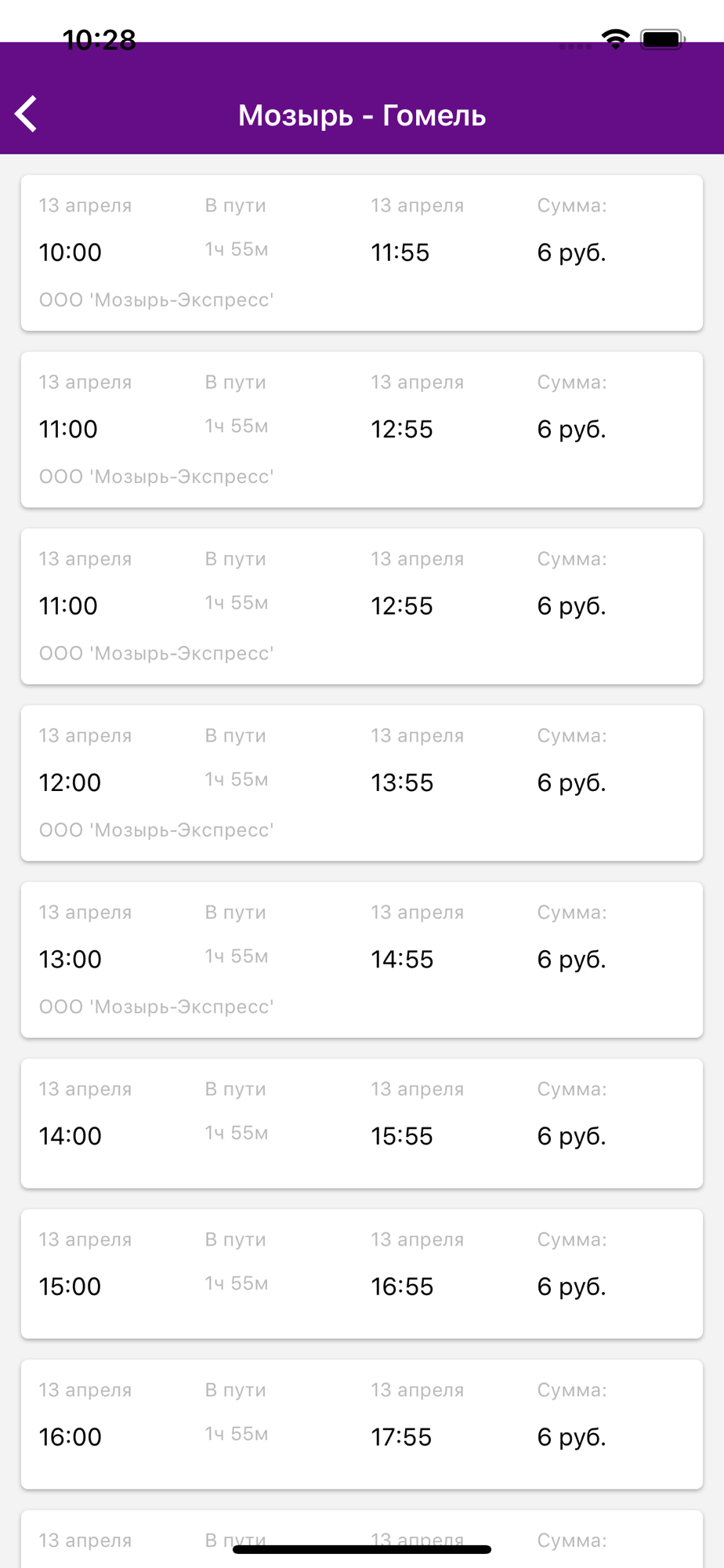The image size is (724, 1568).
Task: Go back from Мозырь - Гомель screen
Action: click(x=27, y=114)
